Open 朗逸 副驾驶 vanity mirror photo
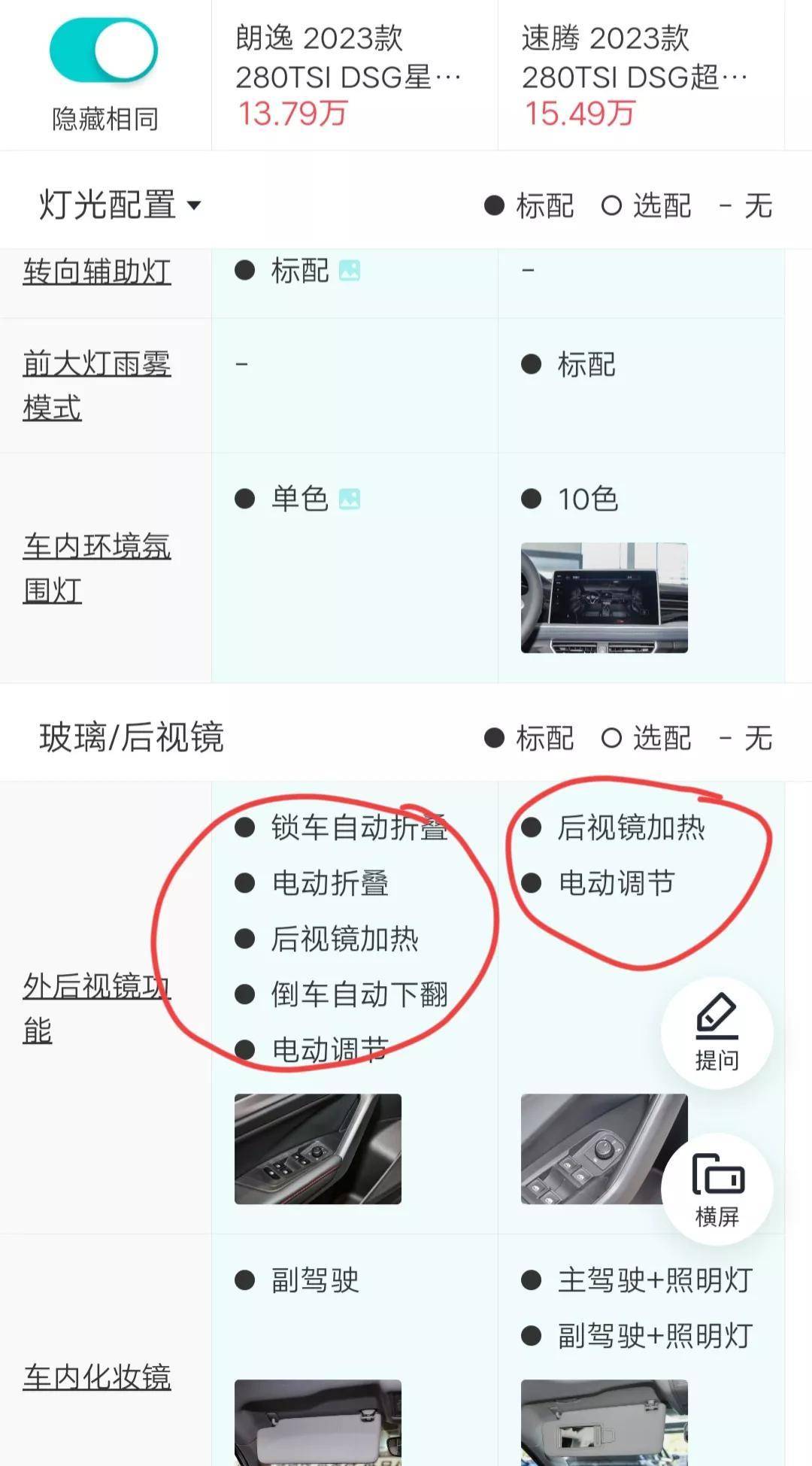This screenshot has width=812, height=1466. coord(317,1422)
